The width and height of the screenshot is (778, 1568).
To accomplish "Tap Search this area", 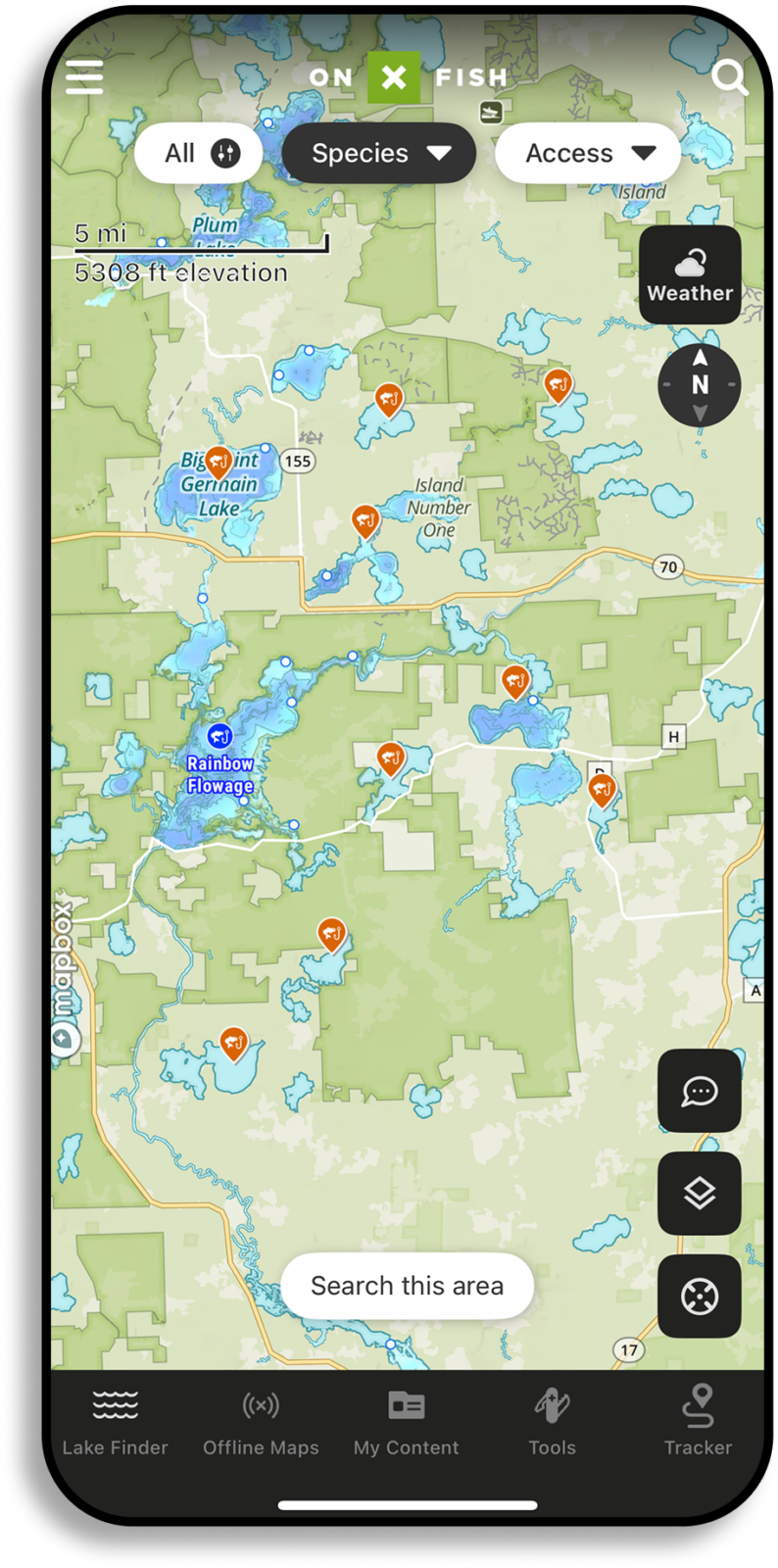I will 407,1285.
